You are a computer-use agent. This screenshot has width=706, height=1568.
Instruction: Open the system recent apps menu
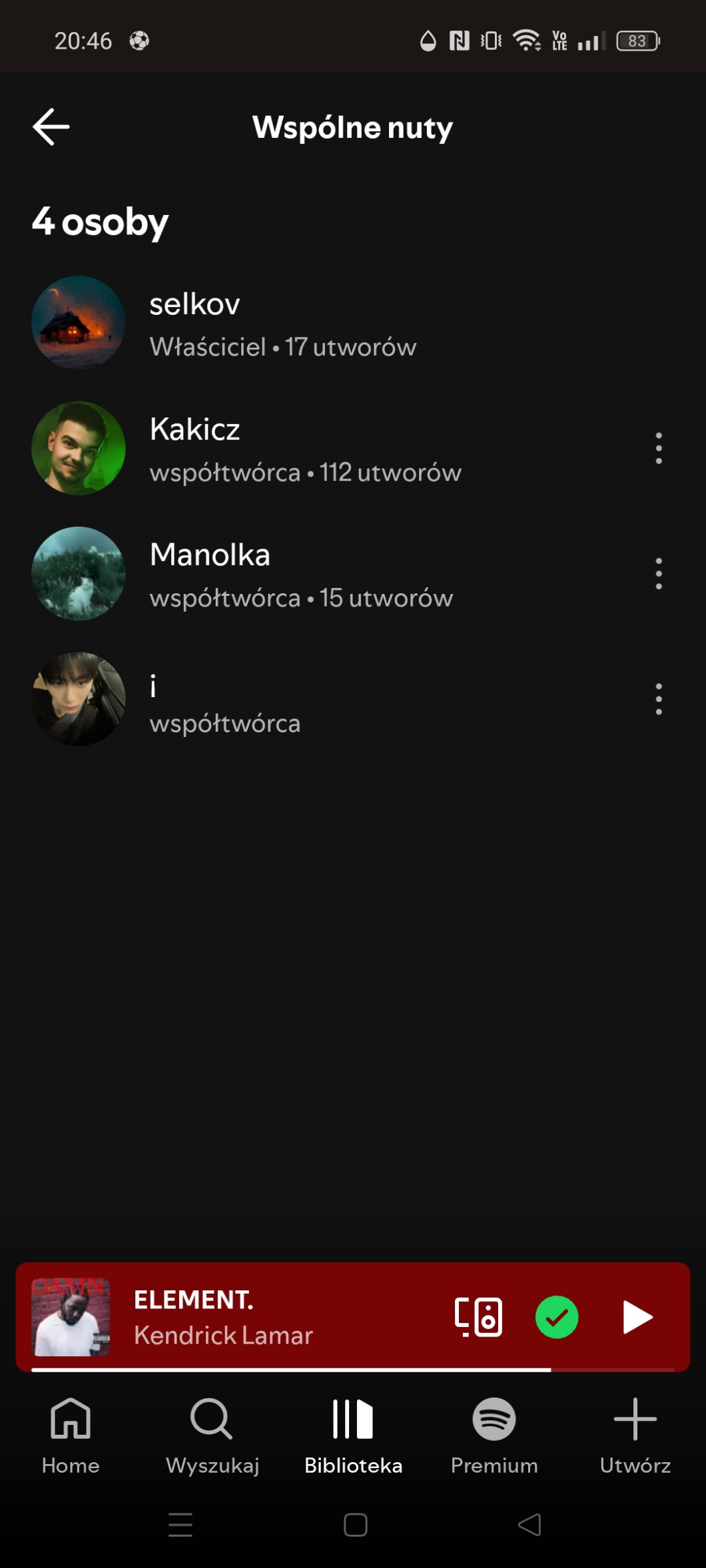[x=180, y=1525]
